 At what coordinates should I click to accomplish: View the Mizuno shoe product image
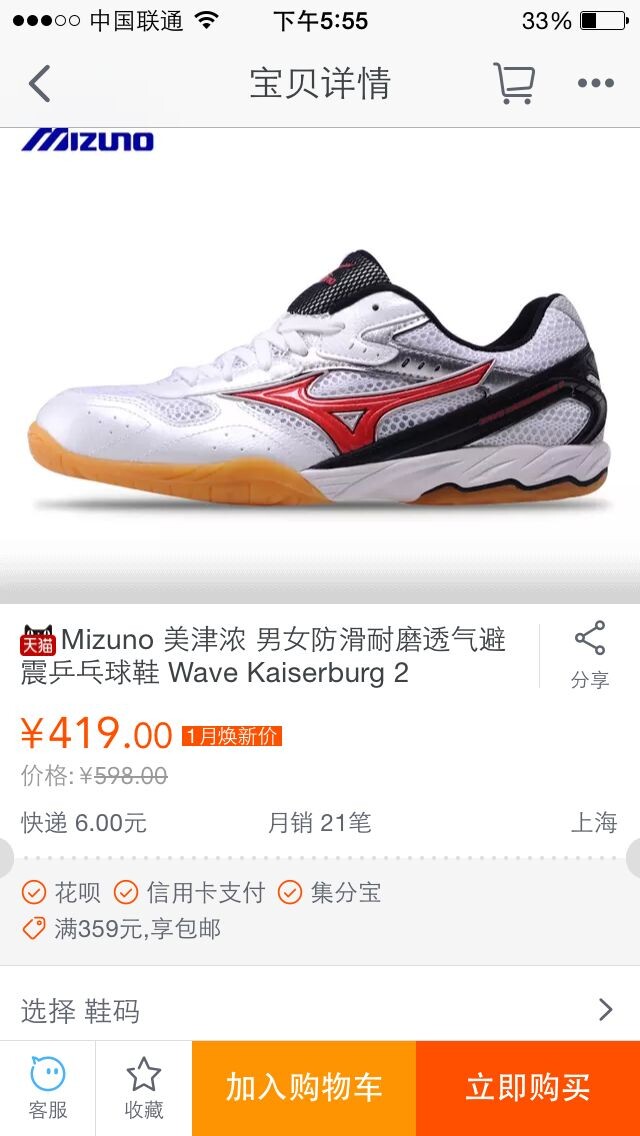(320, 380)
